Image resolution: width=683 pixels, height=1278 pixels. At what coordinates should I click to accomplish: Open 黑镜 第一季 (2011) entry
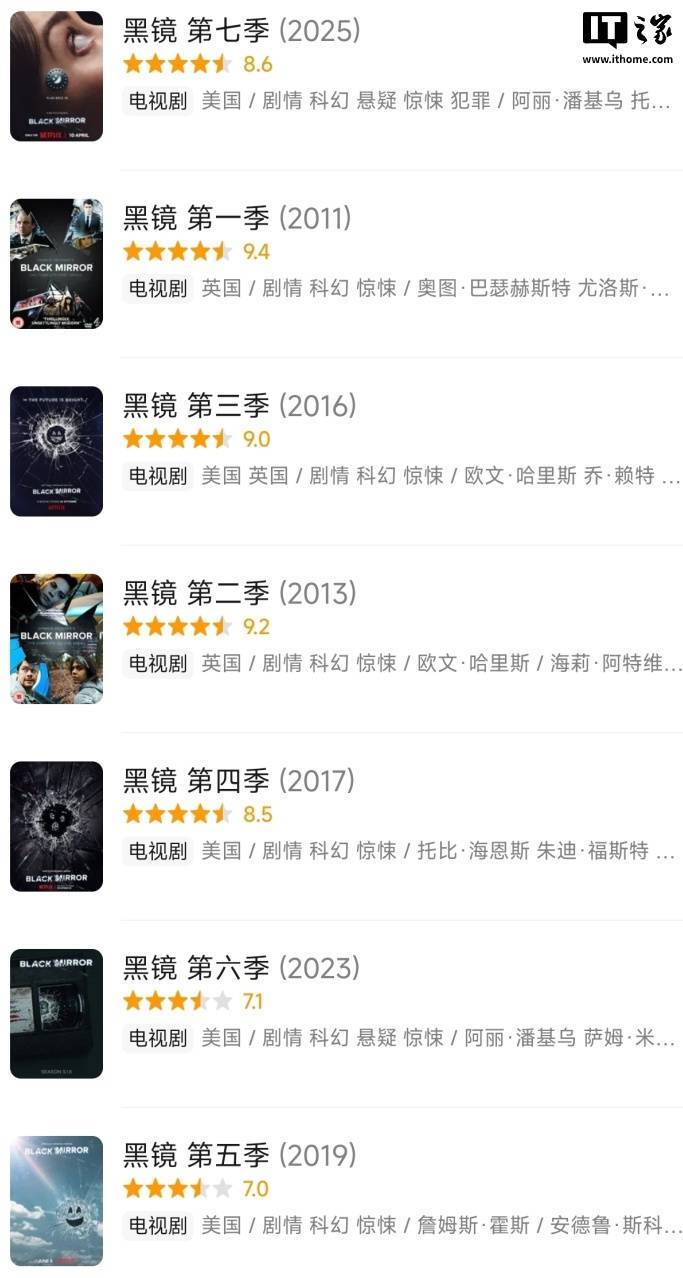pos(237,218)
